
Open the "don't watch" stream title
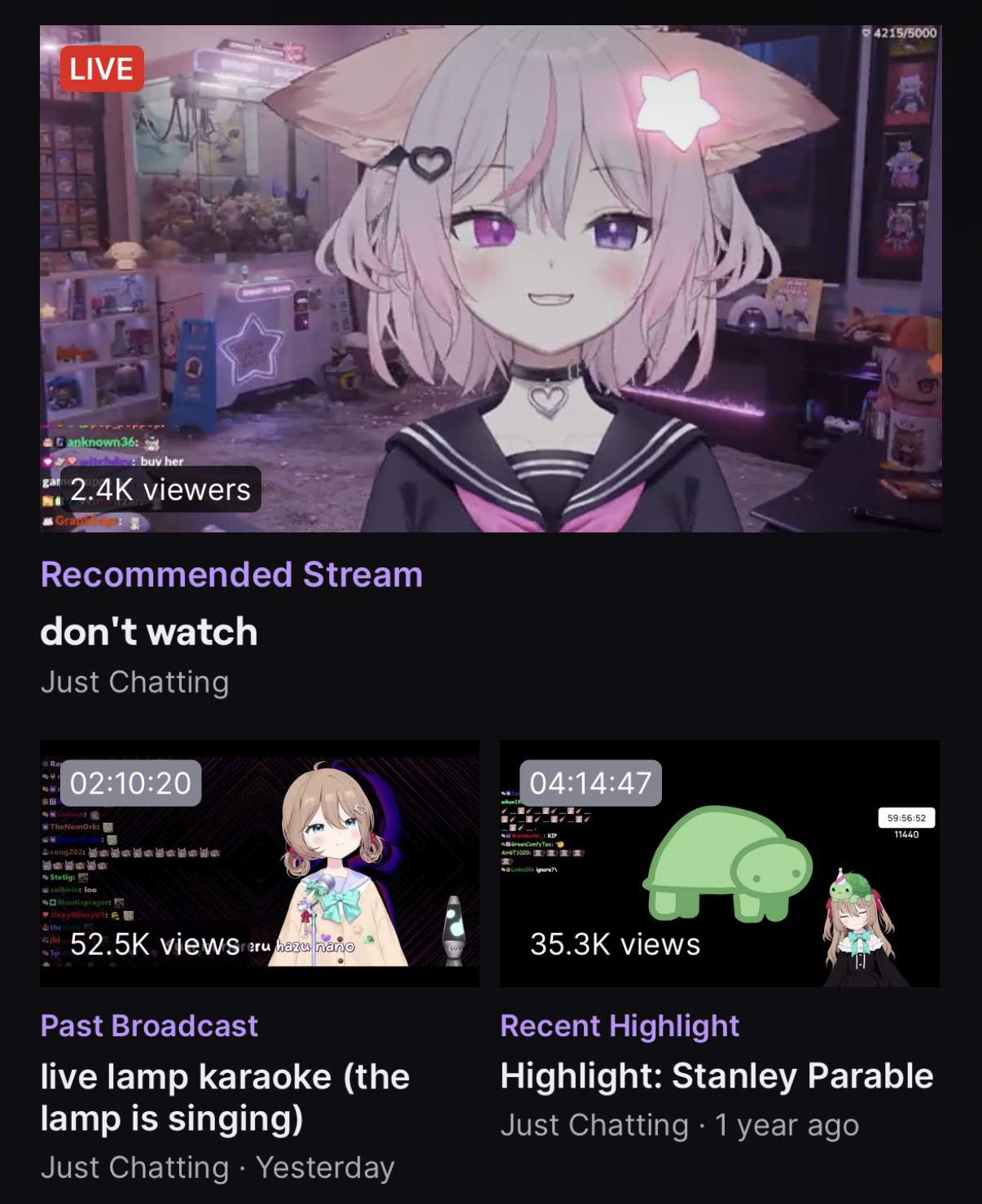(149, 632)
